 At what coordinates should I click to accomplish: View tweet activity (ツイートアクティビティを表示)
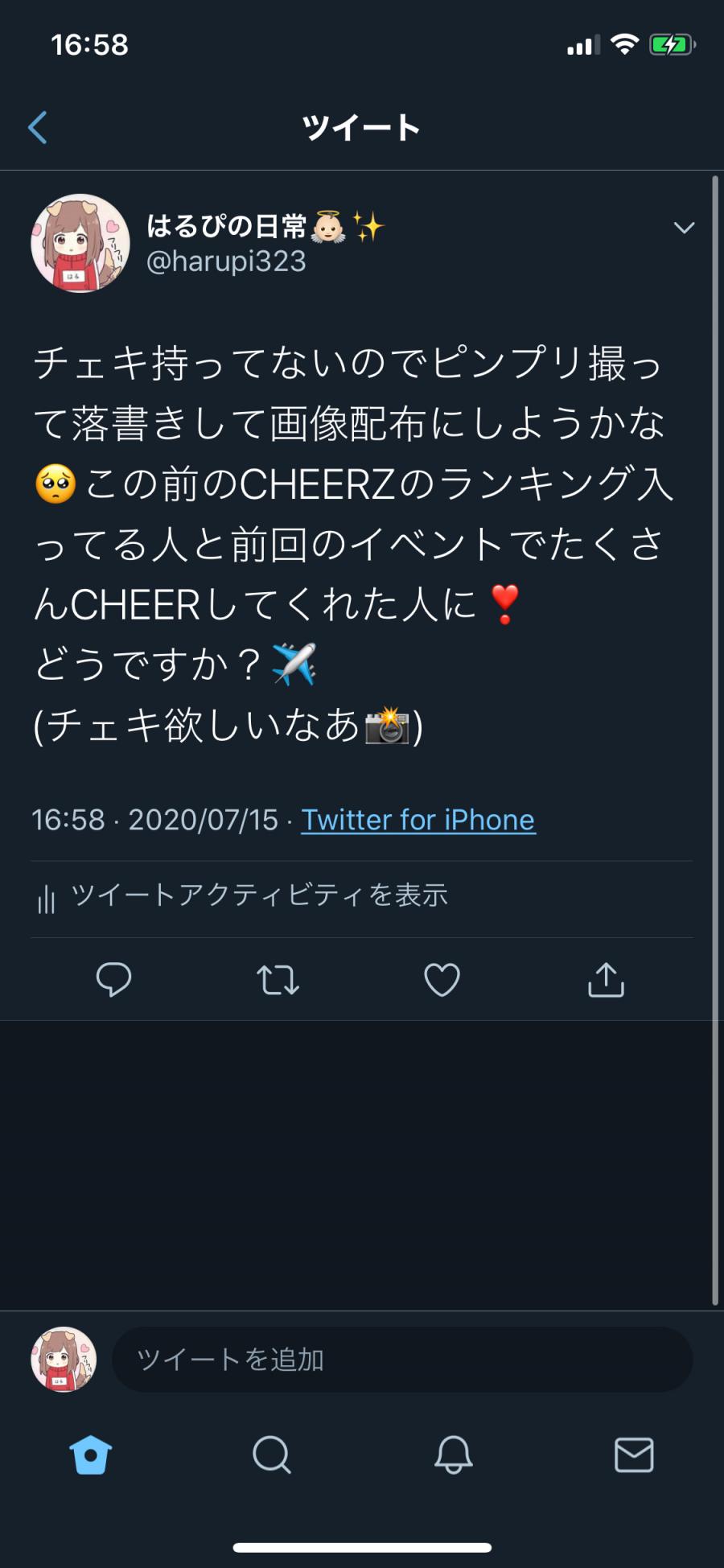tap(257, 895)
